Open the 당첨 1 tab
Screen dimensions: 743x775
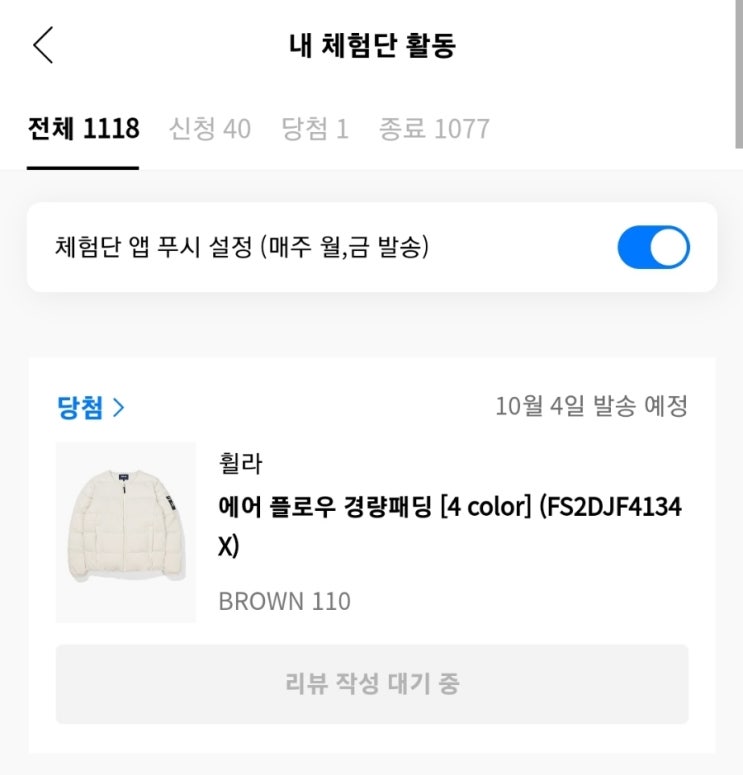point(314,129)
